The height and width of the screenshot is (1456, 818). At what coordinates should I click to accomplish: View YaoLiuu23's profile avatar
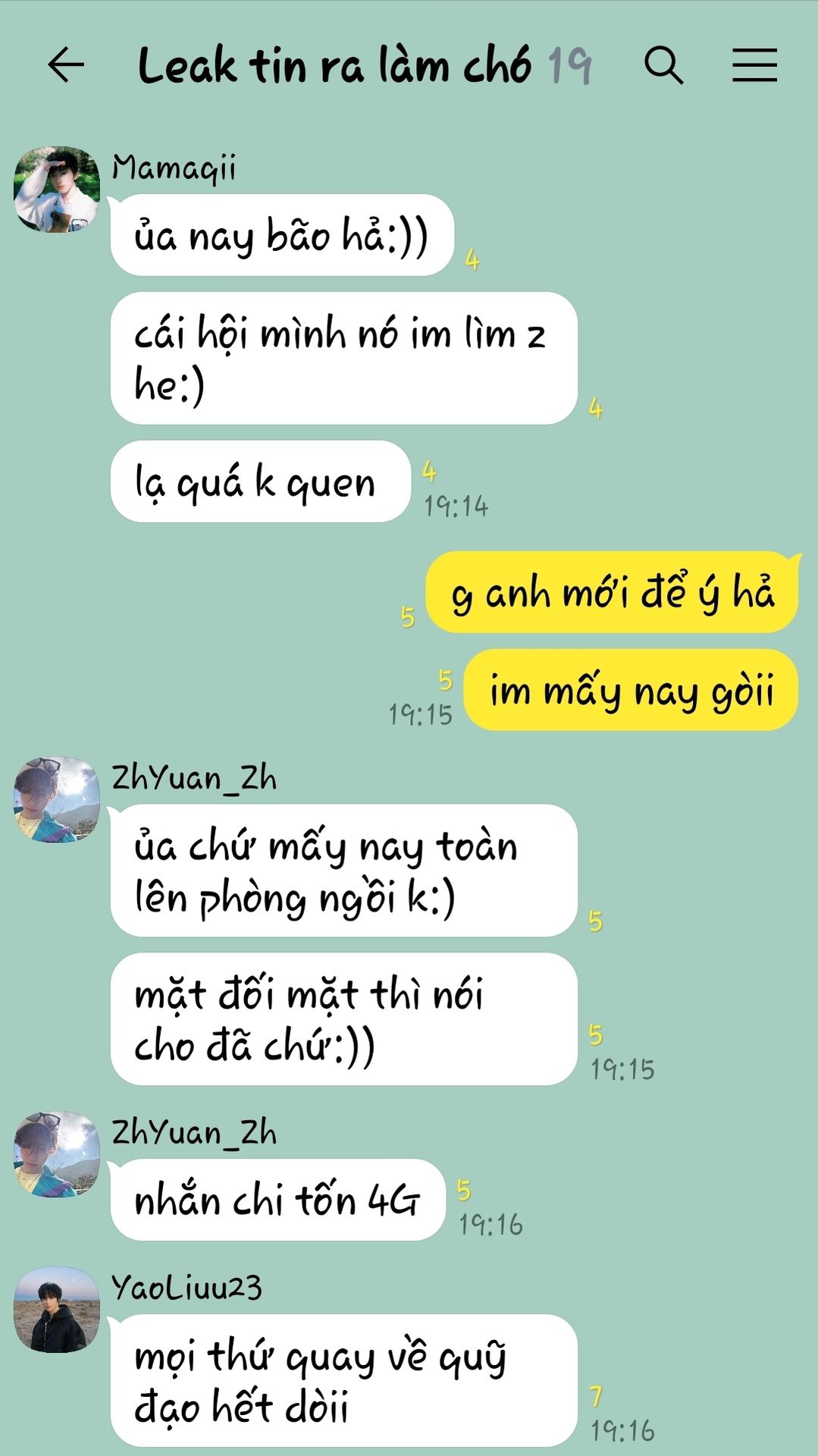tap(57, 1310)
